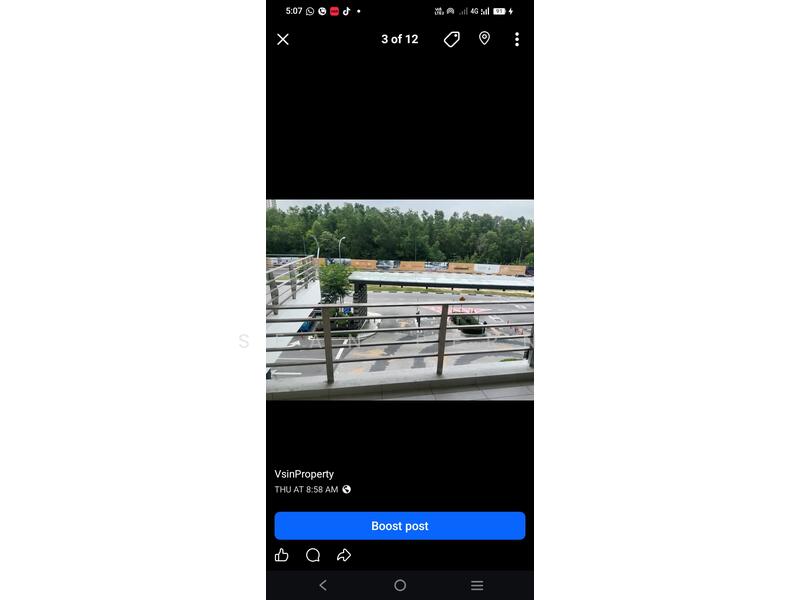The width and height of the screenshot is (800, 600).
Task: Open the VsinProperty page
Action: coord(304,474)
